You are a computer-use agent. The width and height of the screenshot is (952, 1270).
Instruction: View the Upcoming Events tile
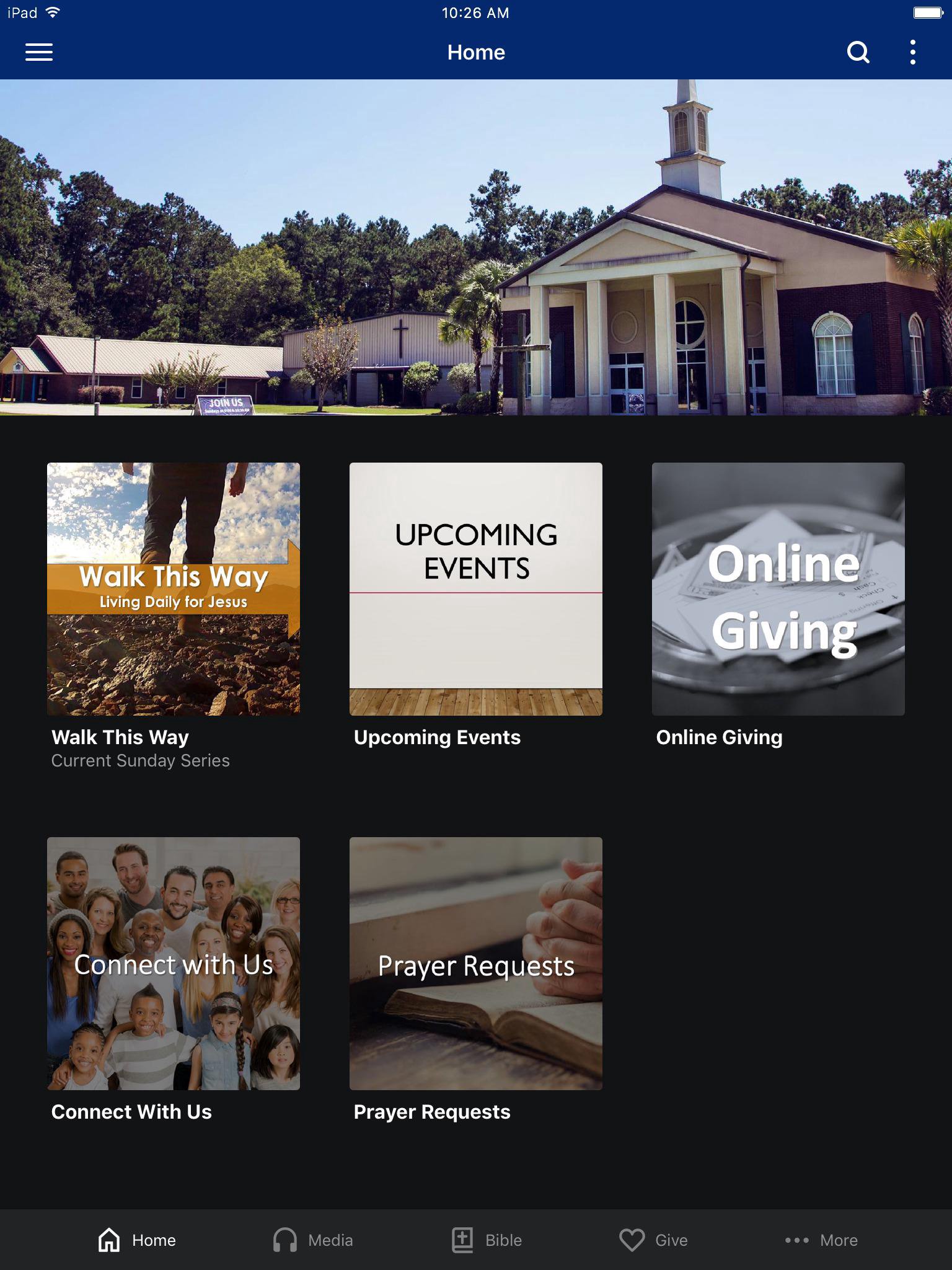[476, 589]
